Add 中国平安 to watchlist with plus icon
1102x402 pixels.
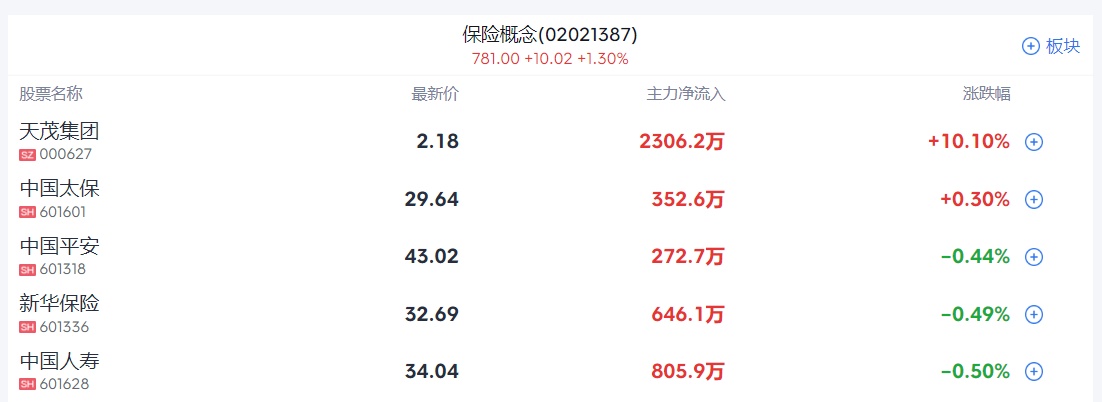(x=1034, y=257)
